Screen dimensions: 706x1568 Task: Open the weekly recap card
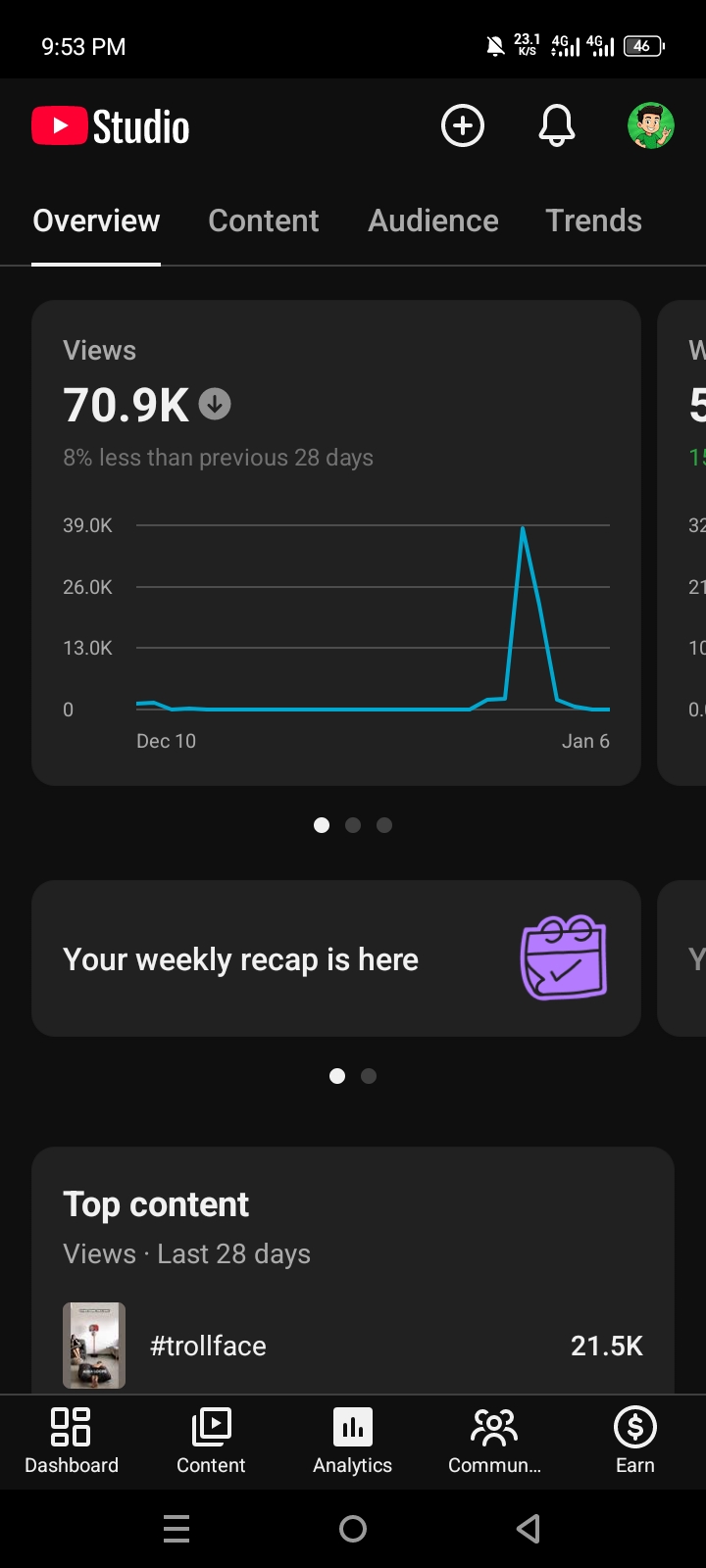click(336, 958)
